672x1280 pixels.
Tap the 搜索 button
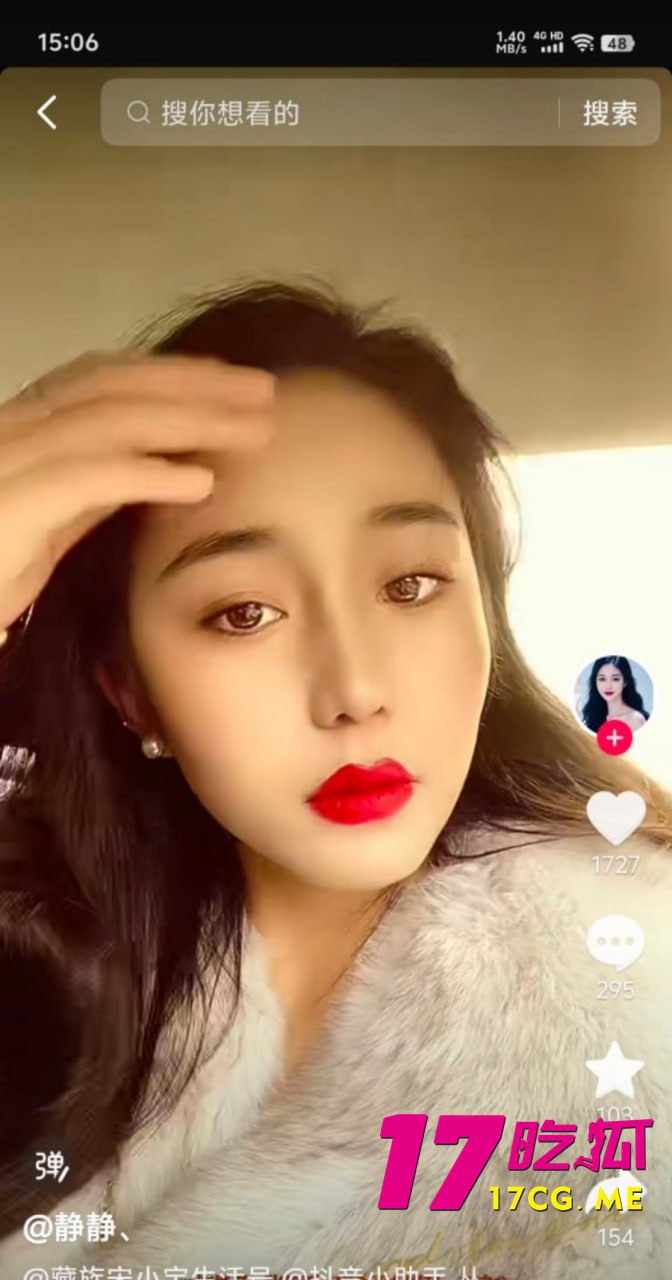click(x=610, y=113)
